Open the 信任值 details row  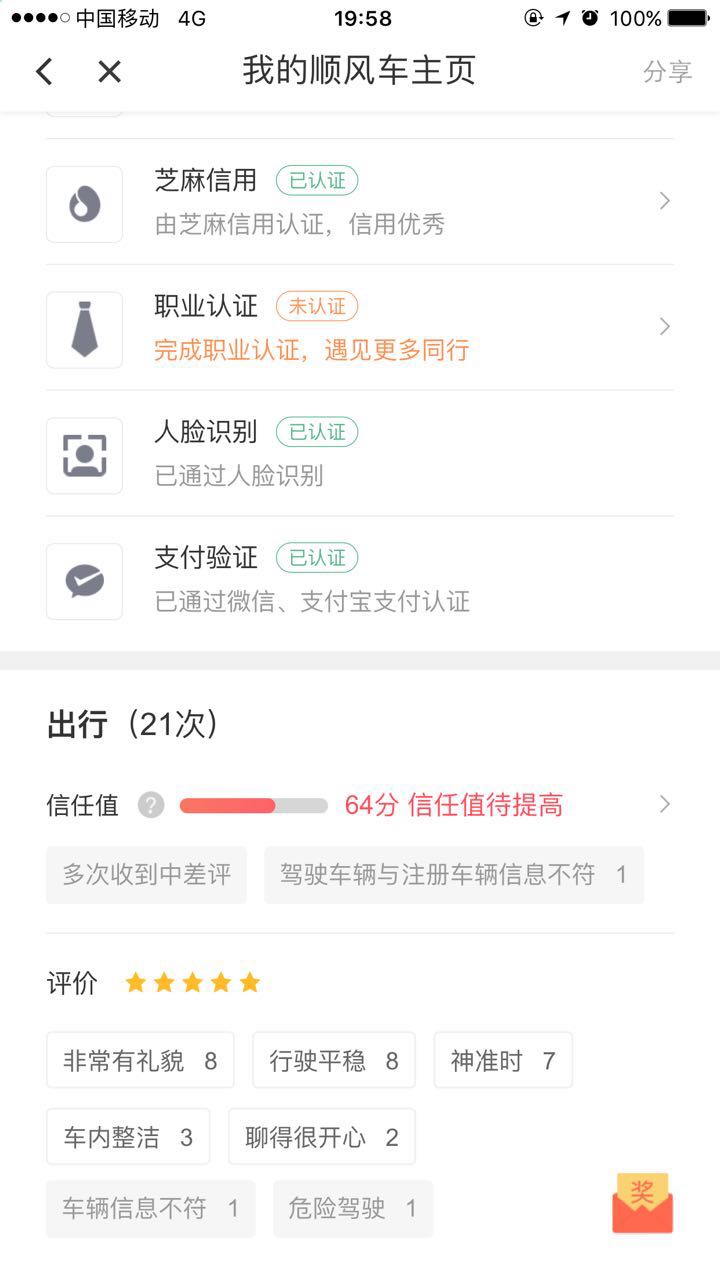point(360,805)
